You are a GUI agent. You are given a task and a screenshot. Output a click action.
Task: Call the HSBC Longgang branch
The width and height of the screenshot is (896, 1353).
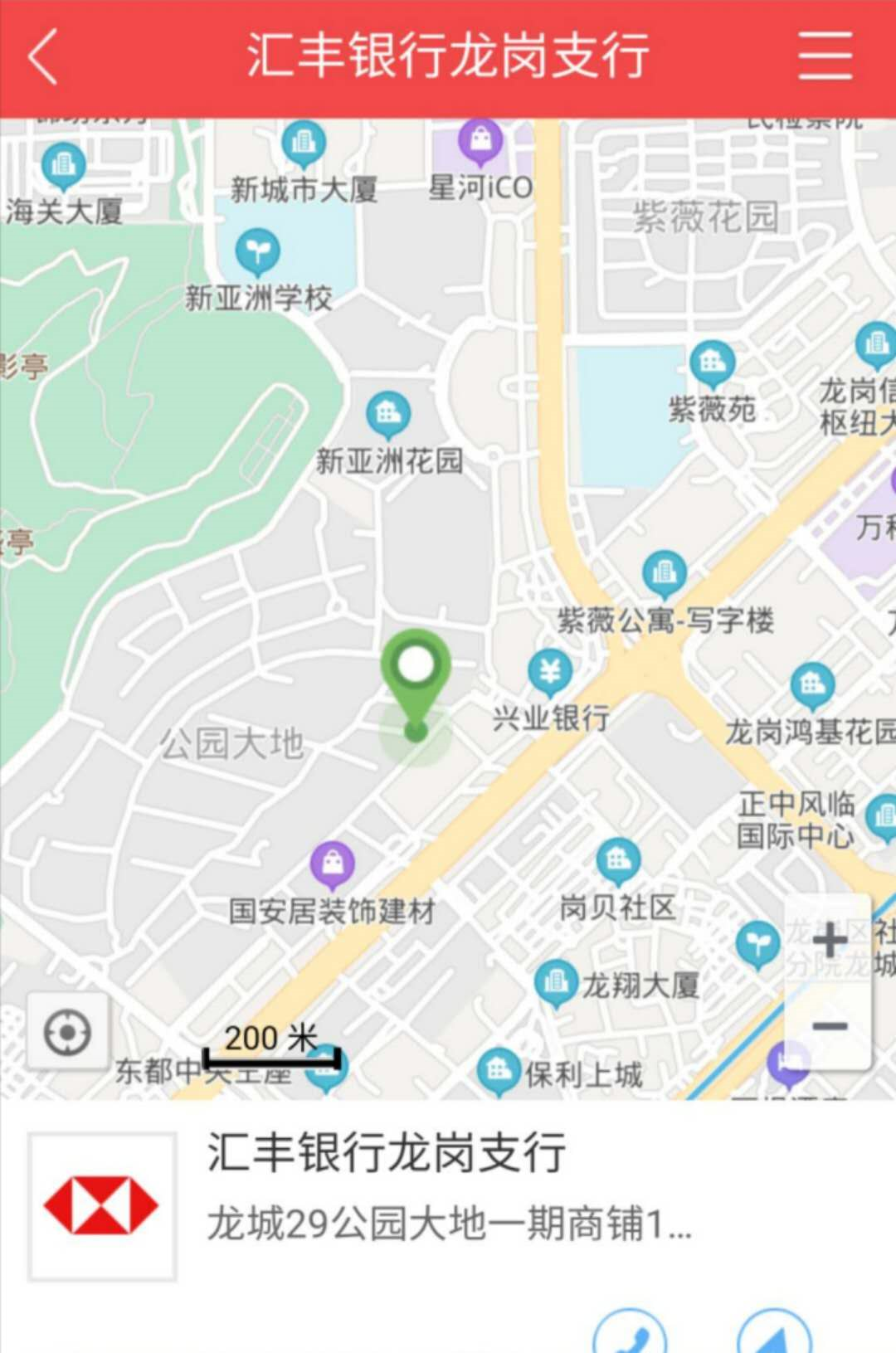click(x=631, y=1337)
